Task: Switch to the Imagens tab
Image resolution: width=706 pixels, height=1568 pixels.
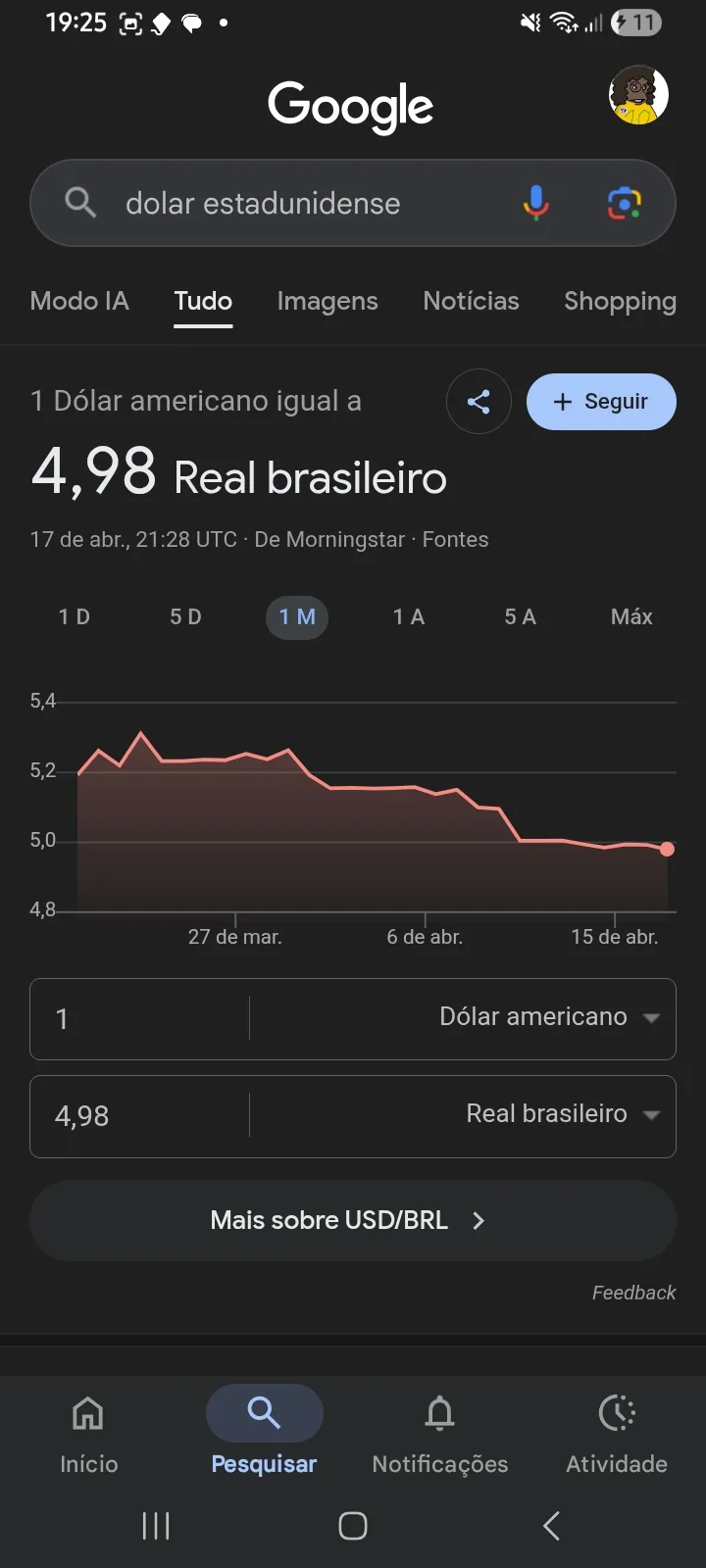Action: click(x=328, y=301)
